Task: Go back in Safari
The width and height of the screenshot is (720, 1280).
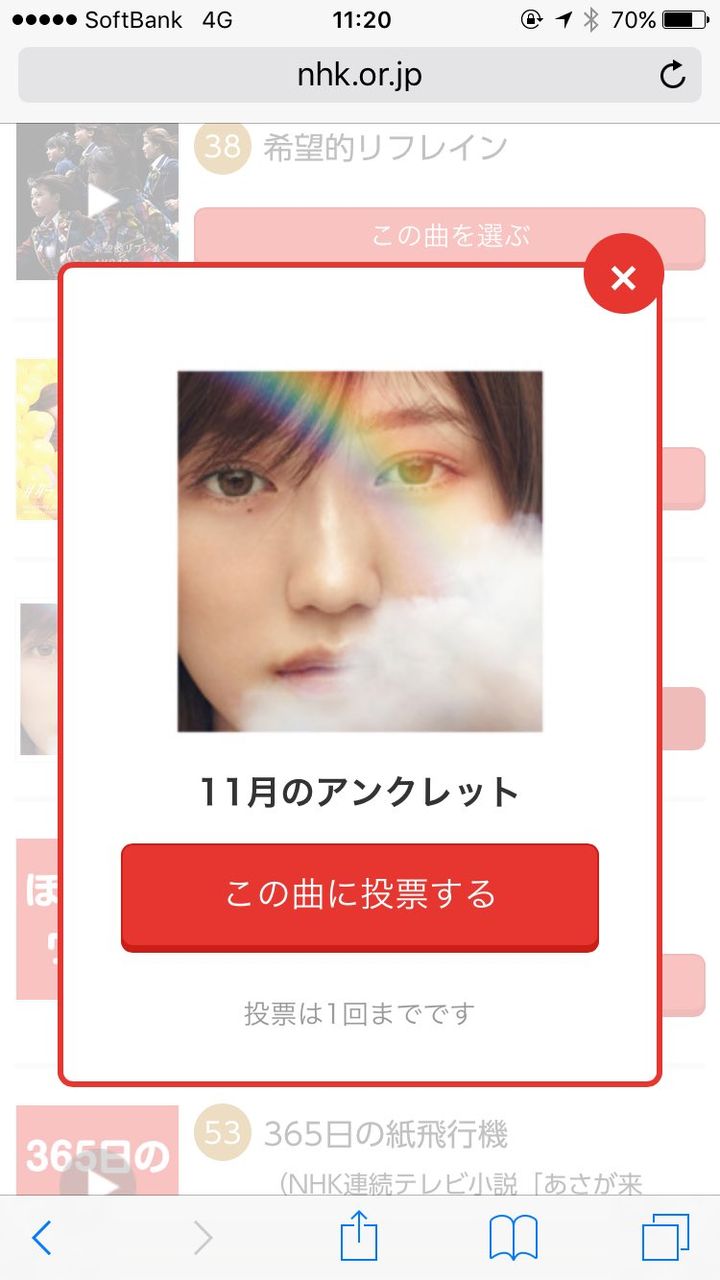Action: (x=42, y=1238)
